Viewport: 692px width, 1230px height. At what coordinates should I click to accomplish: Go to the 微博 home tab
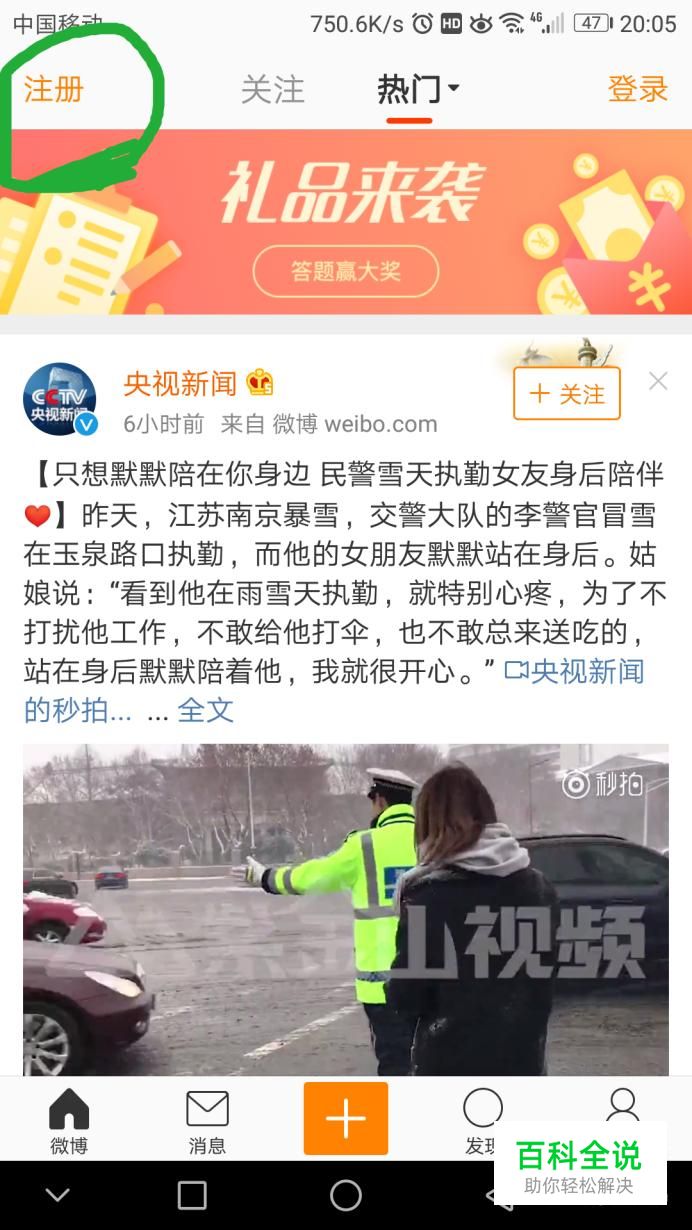(69, 1120)
